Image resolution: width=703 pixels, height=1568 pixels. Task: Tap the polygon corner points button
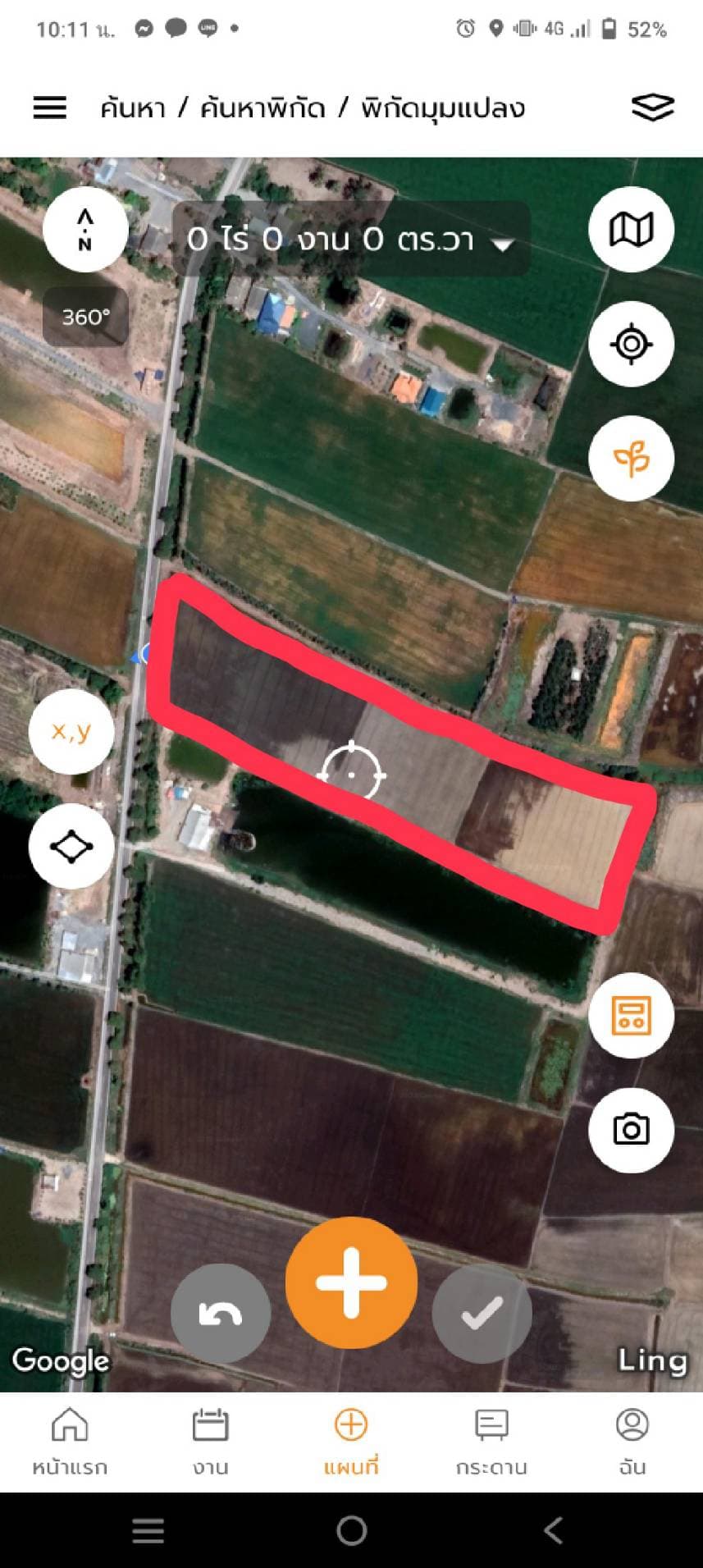[71, 846]
